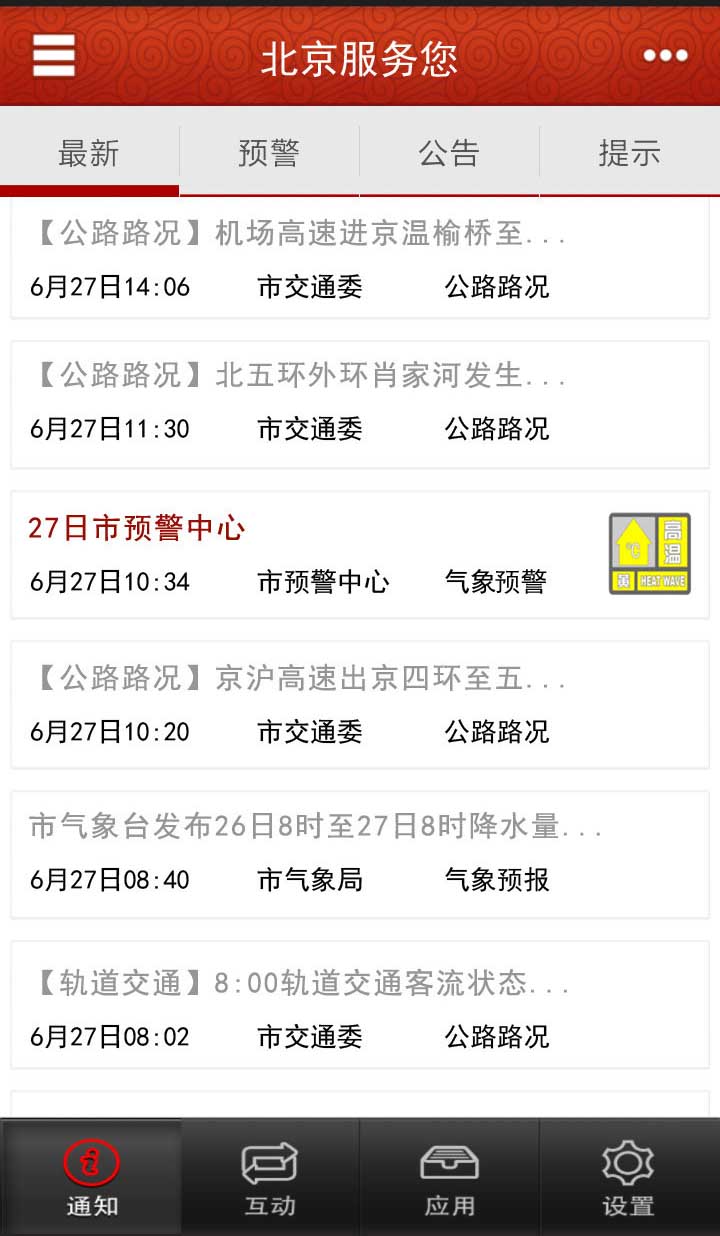Open the 设置 bottom tab

[x=630, y=1177]
